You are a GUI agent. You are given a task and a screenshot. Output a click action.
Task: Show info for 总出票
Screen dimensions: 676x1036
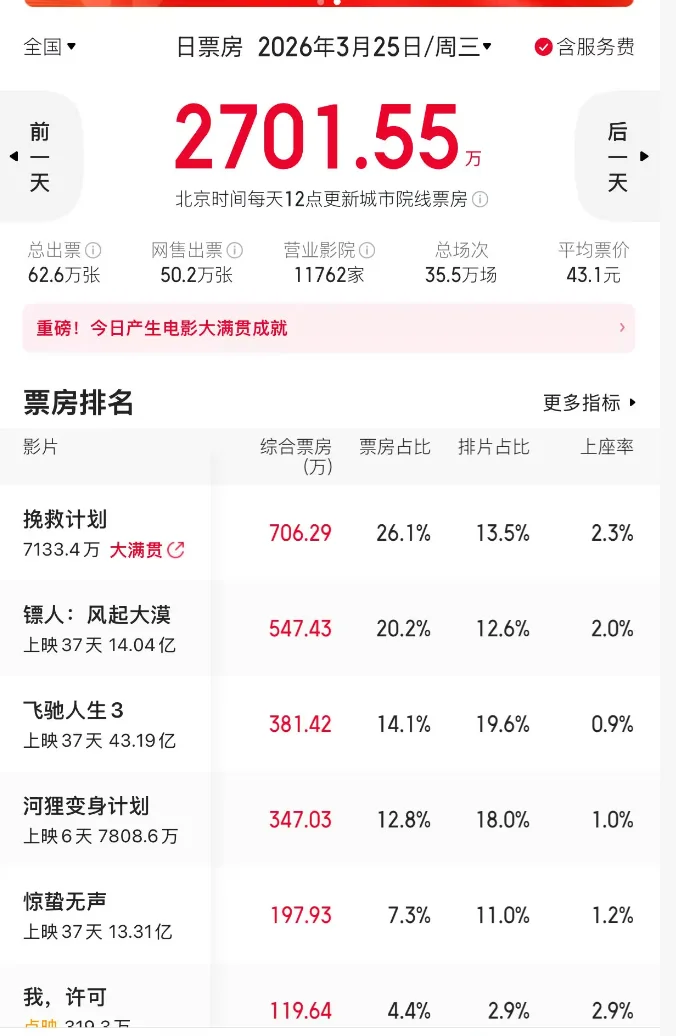(x=93, y=251)
